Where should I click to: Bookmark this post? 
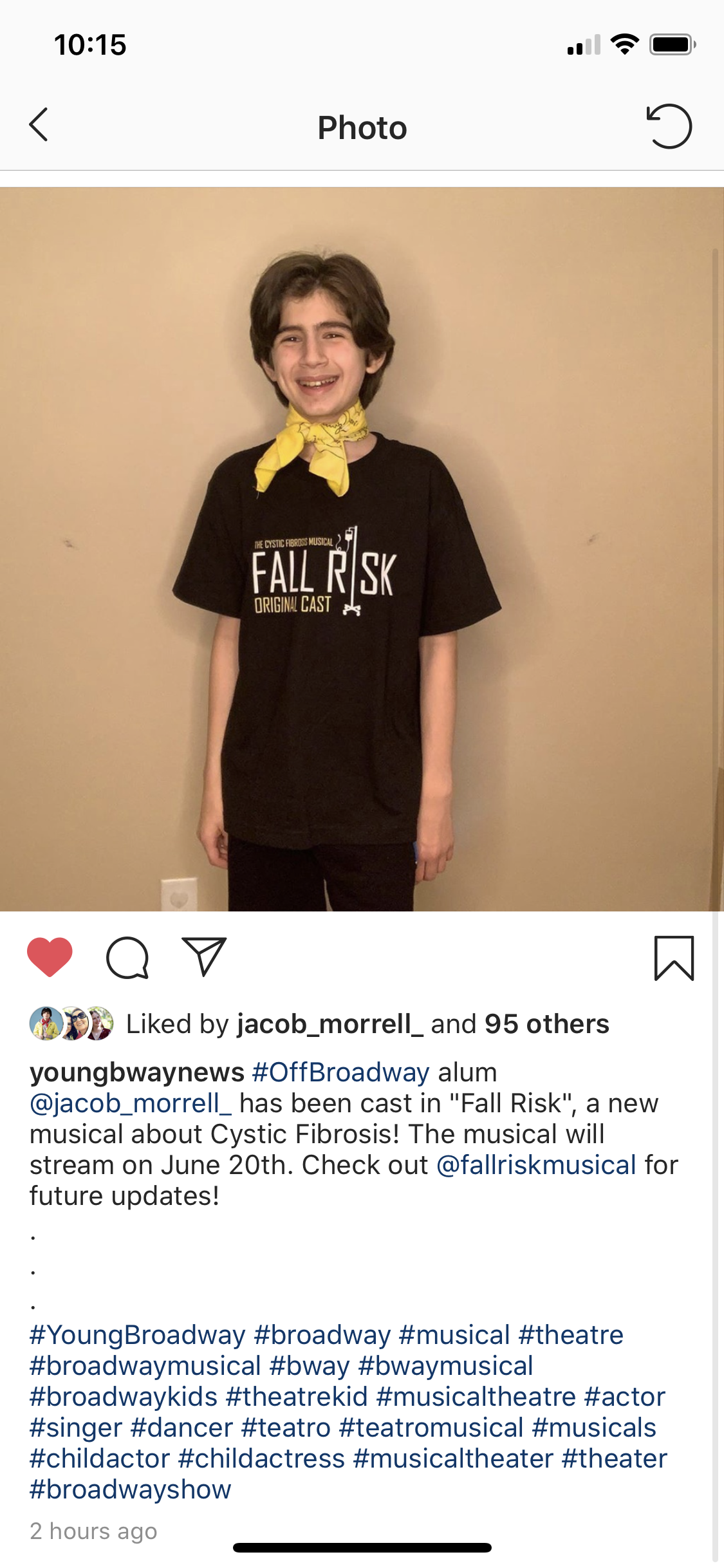(x=674, y=958)
